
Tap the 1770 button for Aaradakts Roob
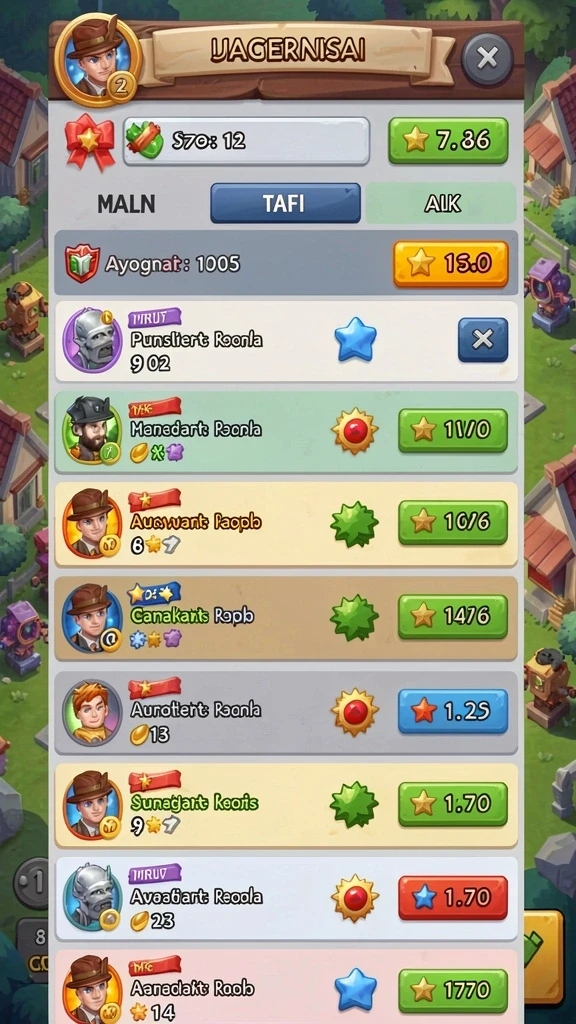click(x=453, y=991)
